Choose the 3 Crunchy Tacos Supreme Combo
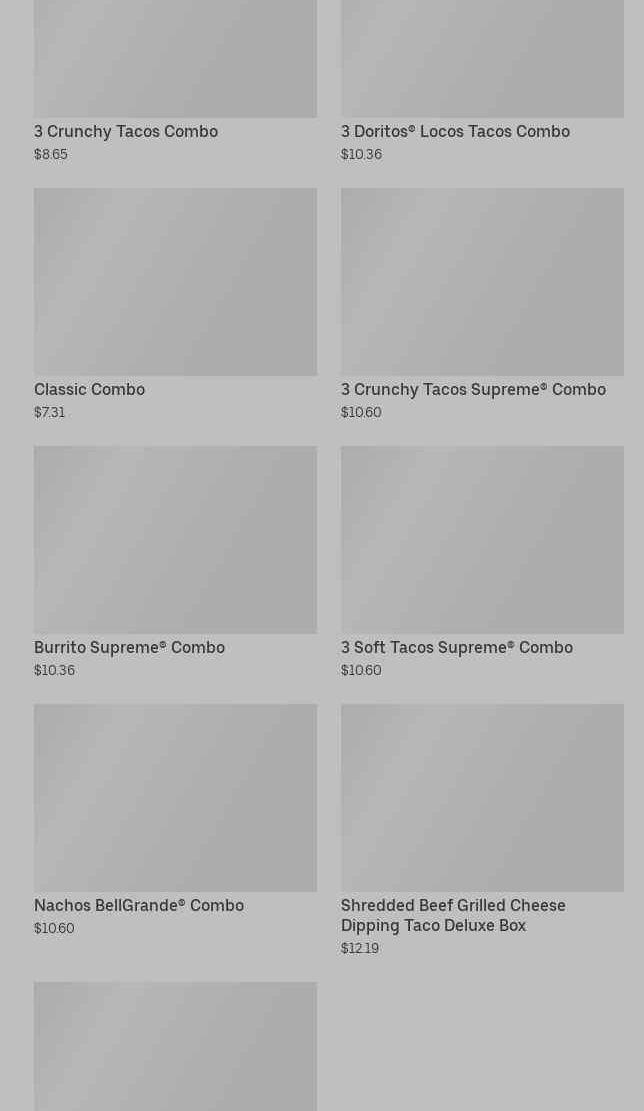The width and height of the screenshot is (644, 1111). pos(482,305)
